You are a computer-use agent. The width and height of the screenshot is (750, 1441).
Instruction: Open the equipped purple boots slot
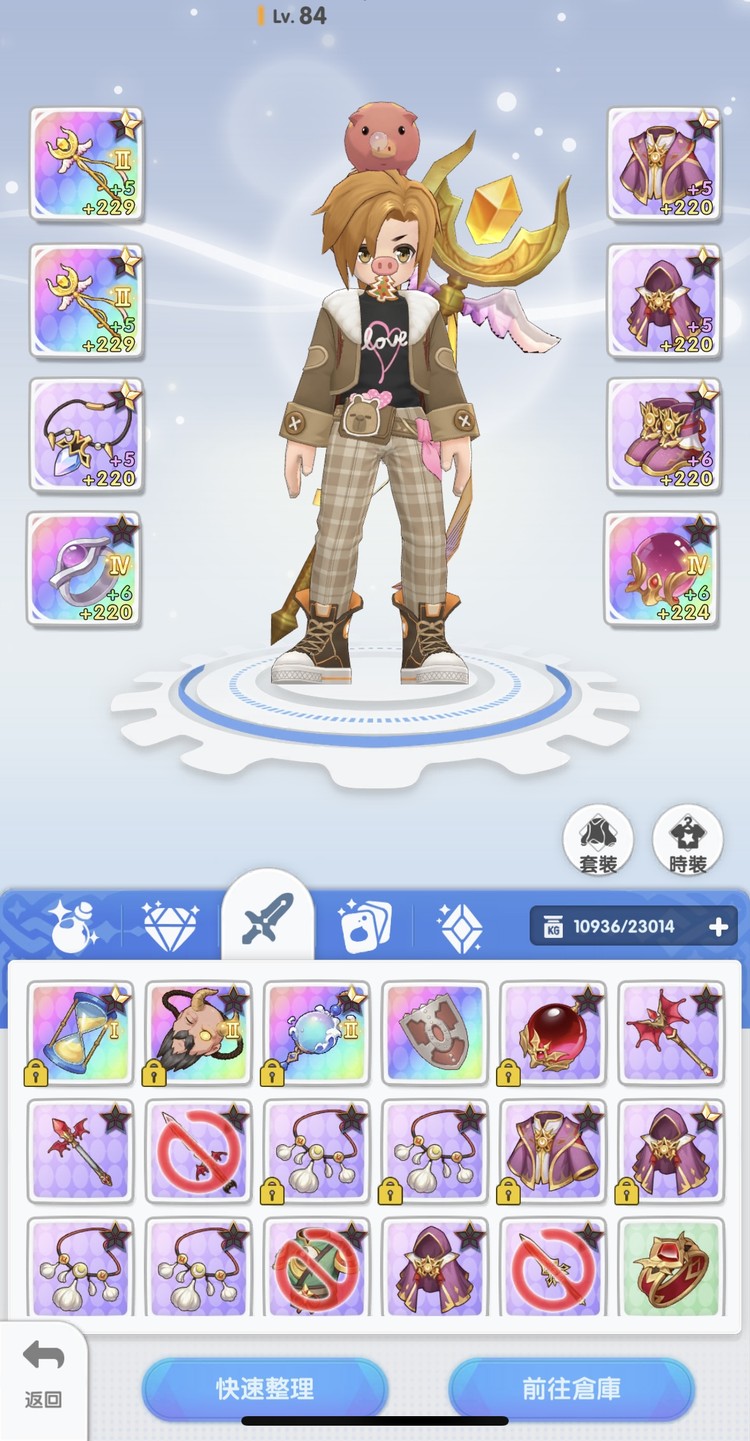click(x=664, y=435)
